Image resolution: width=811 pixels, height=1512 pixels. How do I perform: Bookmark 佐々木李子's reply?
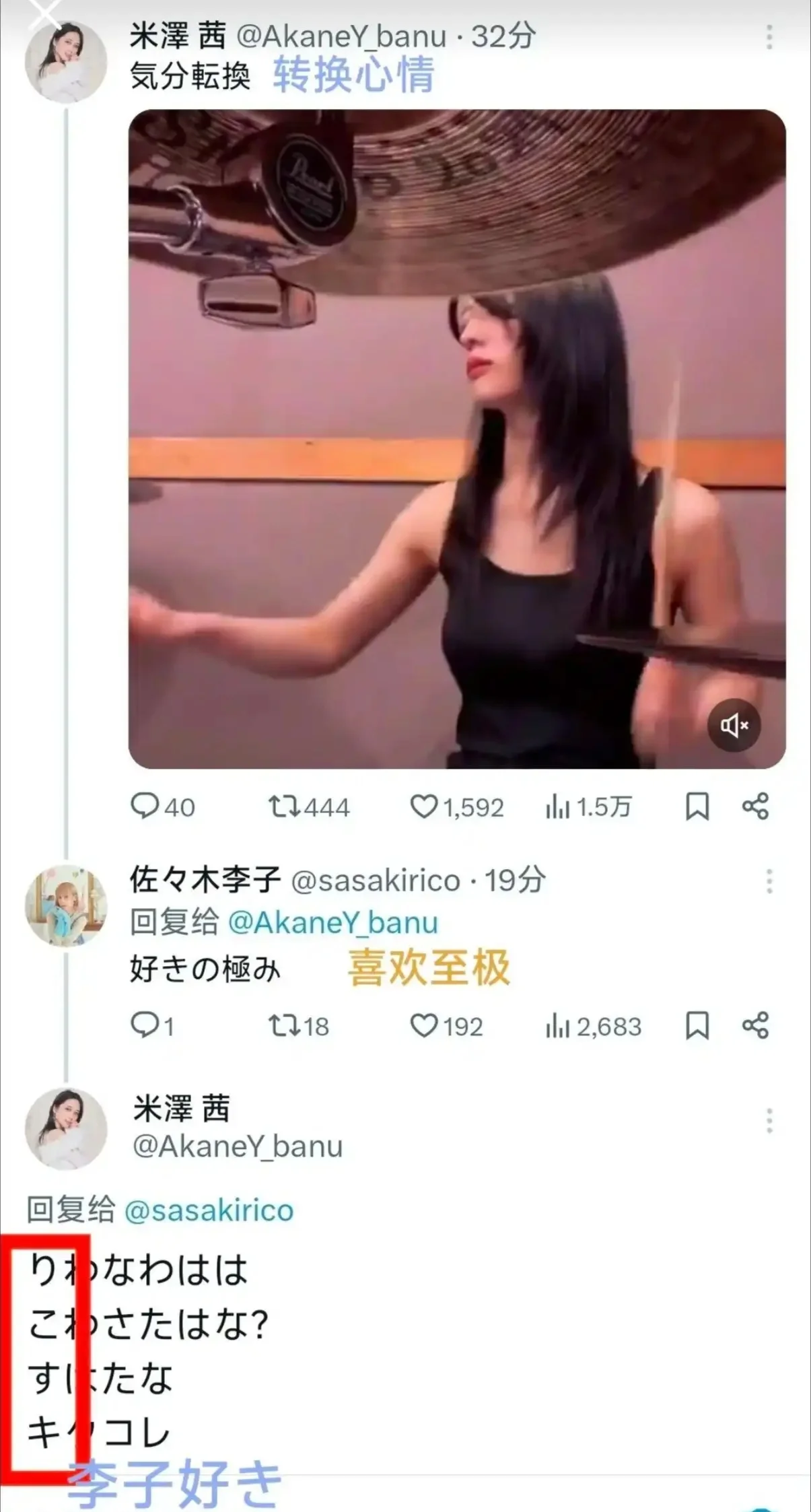click(697, 1025)
